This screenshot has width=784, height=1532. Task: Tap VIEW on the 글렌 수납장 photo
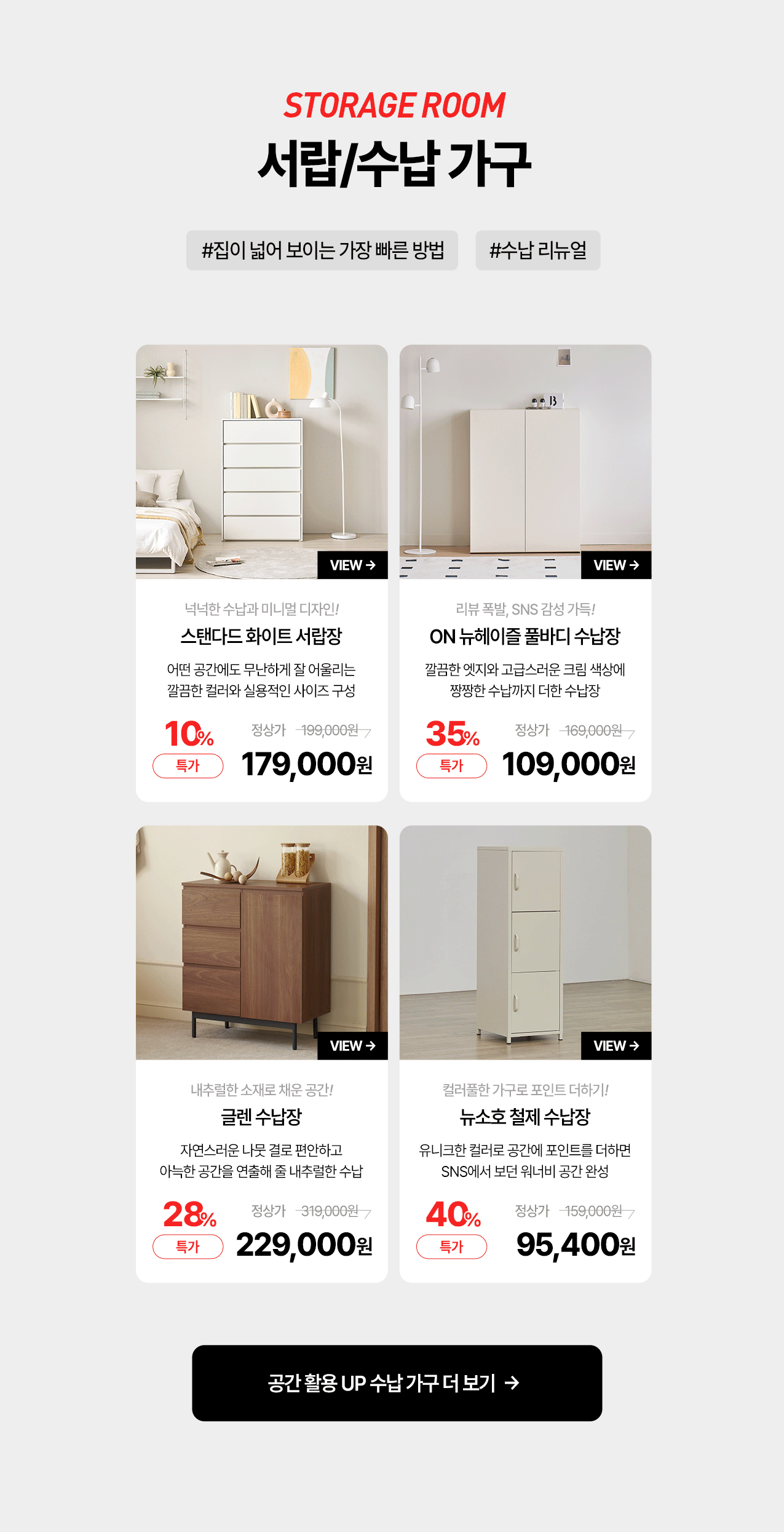(x=352, y=1046)
